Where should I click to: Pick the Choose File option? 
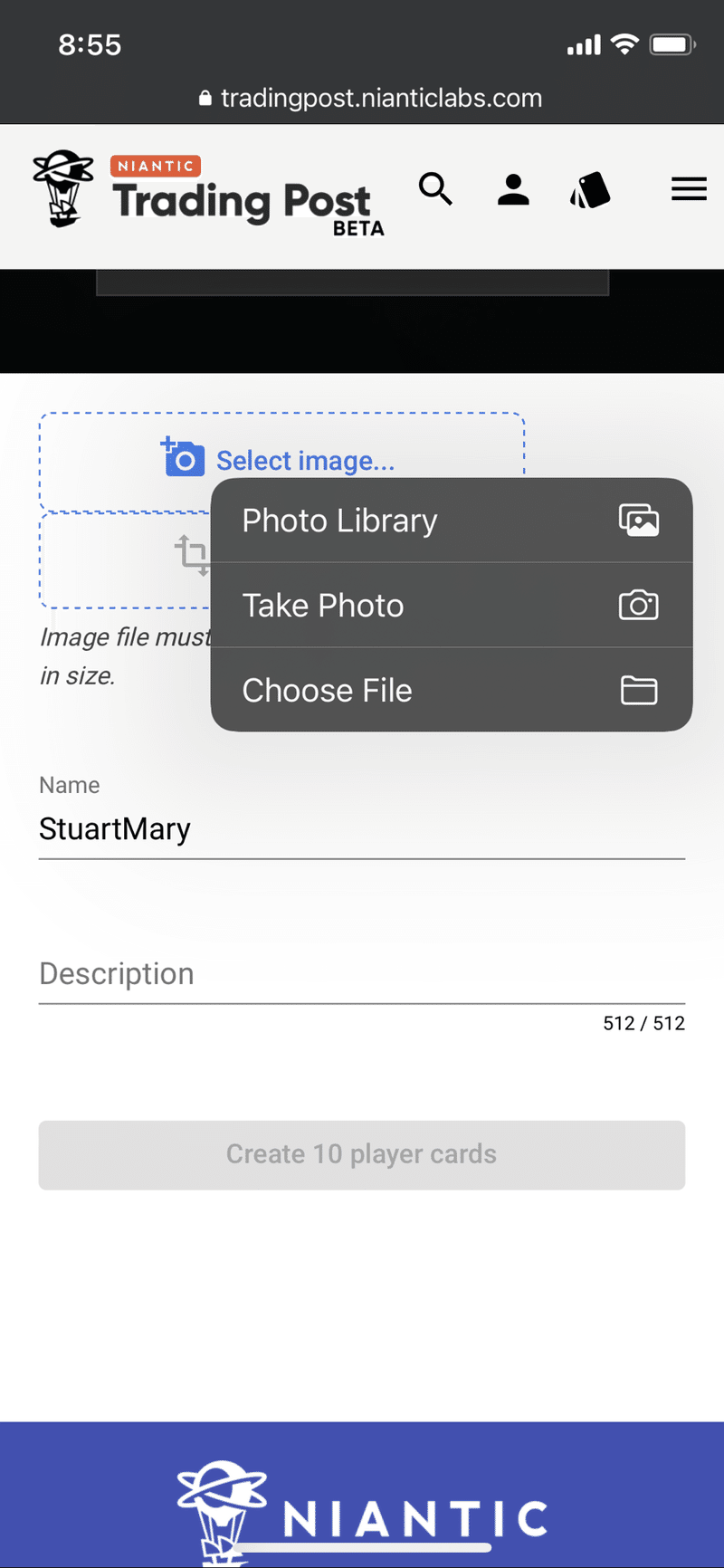452,690
